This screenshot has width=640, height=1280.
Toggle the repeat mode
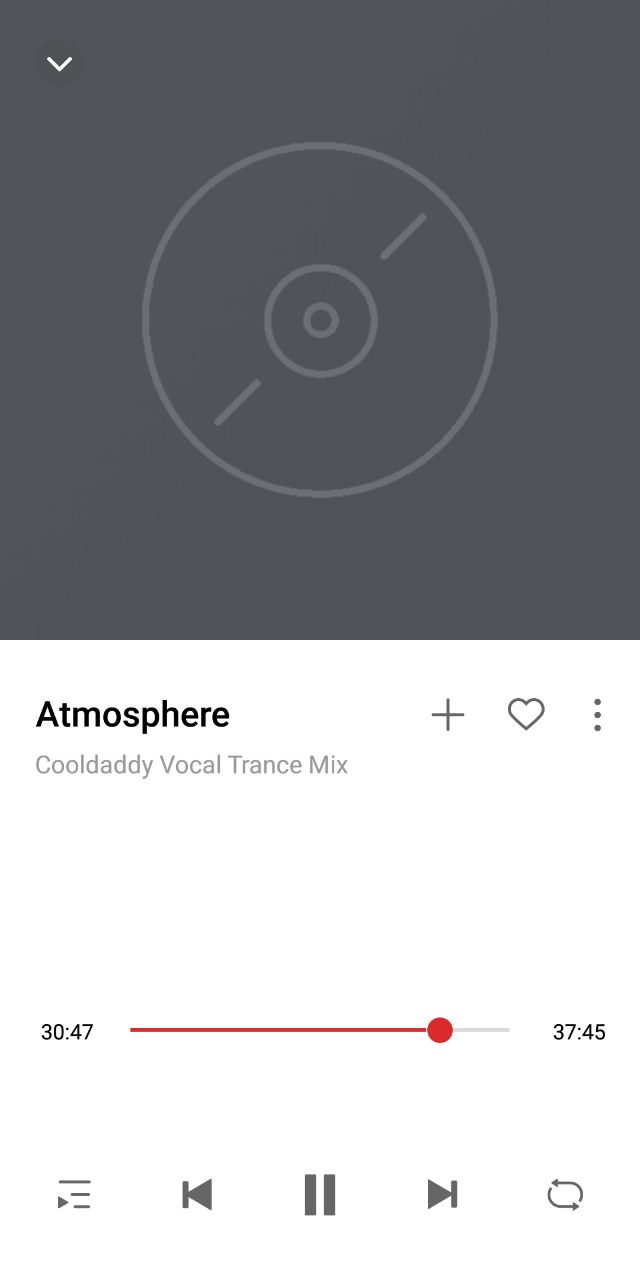[x=565, y=1195]
